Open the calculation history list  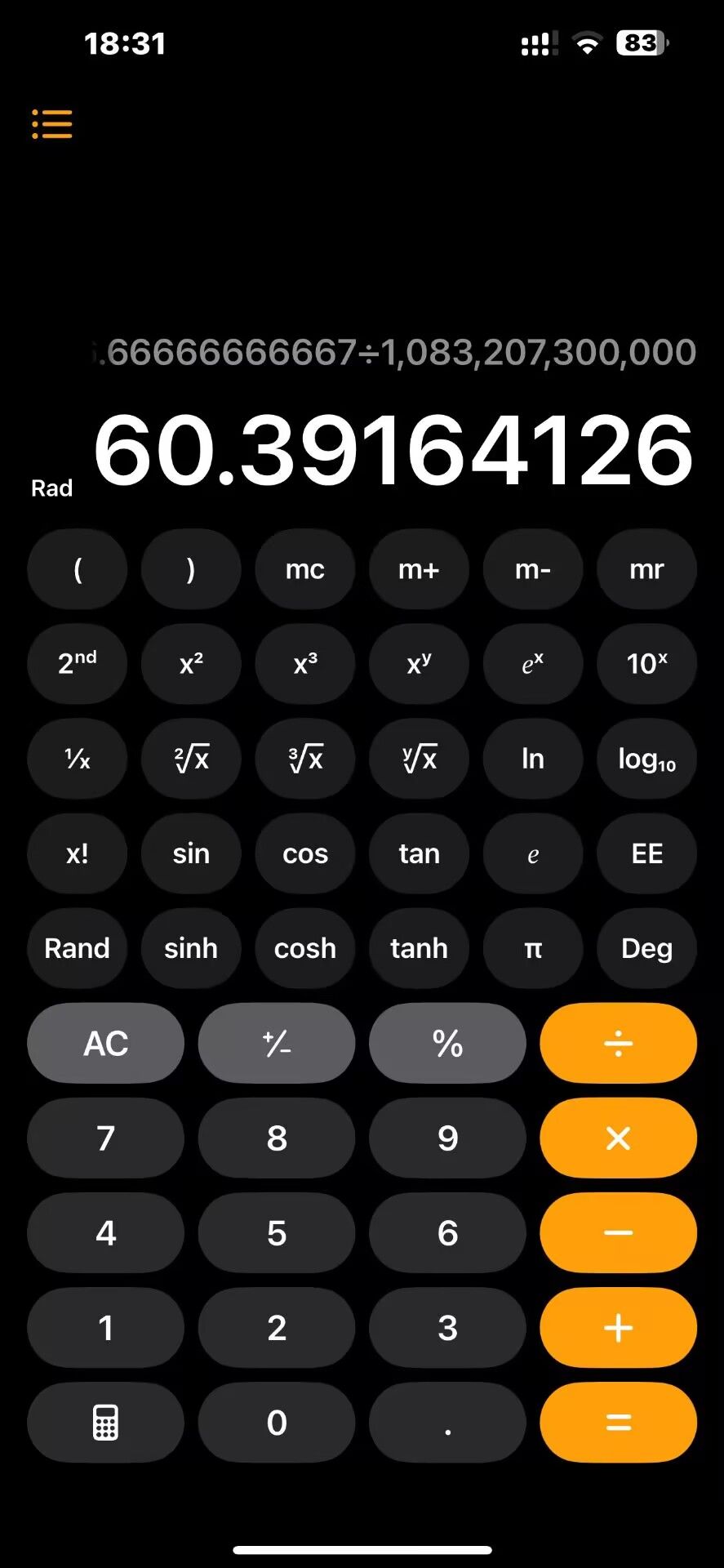[x=52, y=124]
